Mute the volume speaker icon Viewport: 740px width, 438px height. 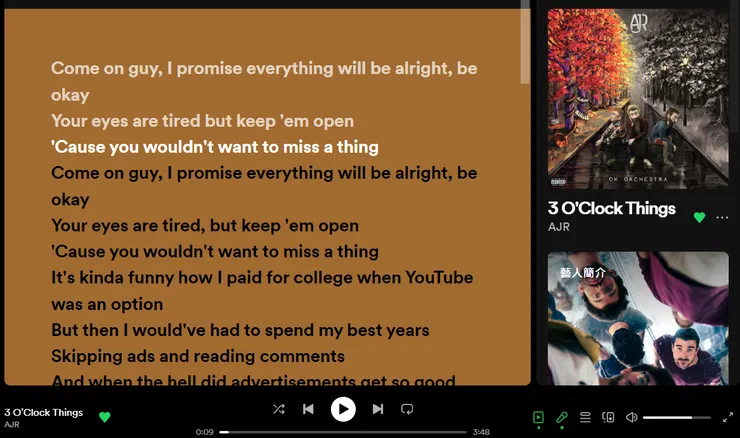631,417
